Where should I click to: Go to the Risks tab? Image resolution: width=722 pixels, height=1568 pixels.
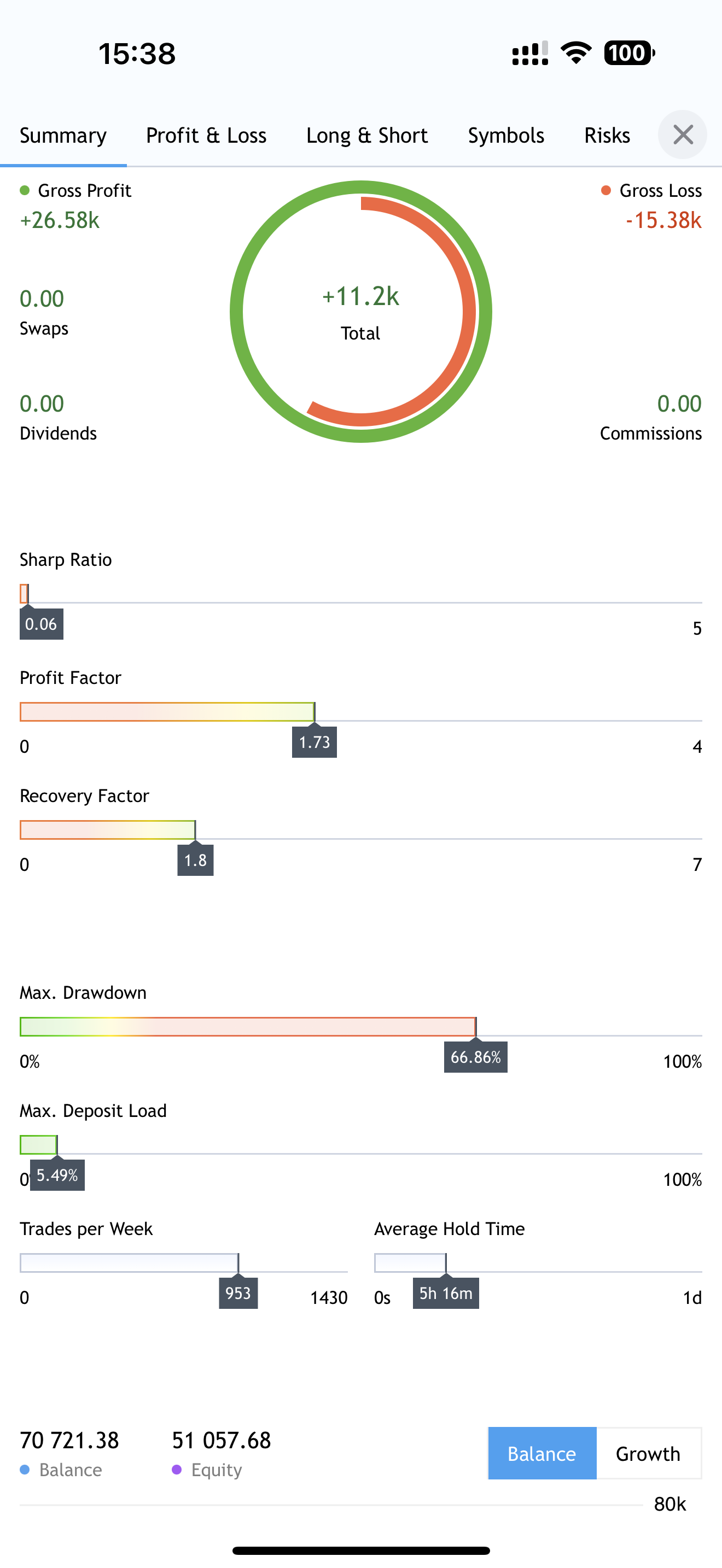tap(607, 135)
